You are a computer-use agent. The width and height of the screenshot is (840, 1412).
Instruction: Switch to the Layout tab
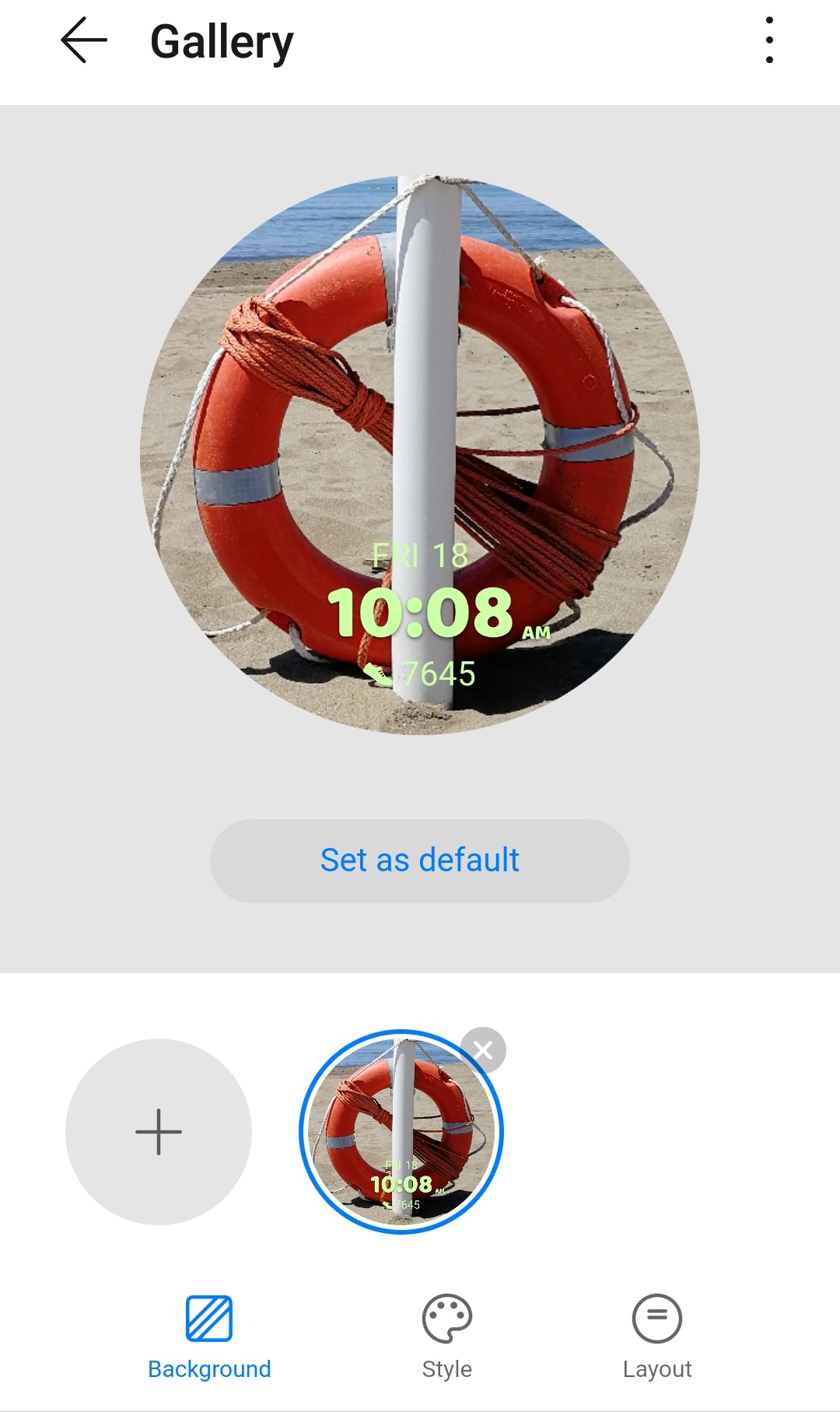coord(656,1333)
